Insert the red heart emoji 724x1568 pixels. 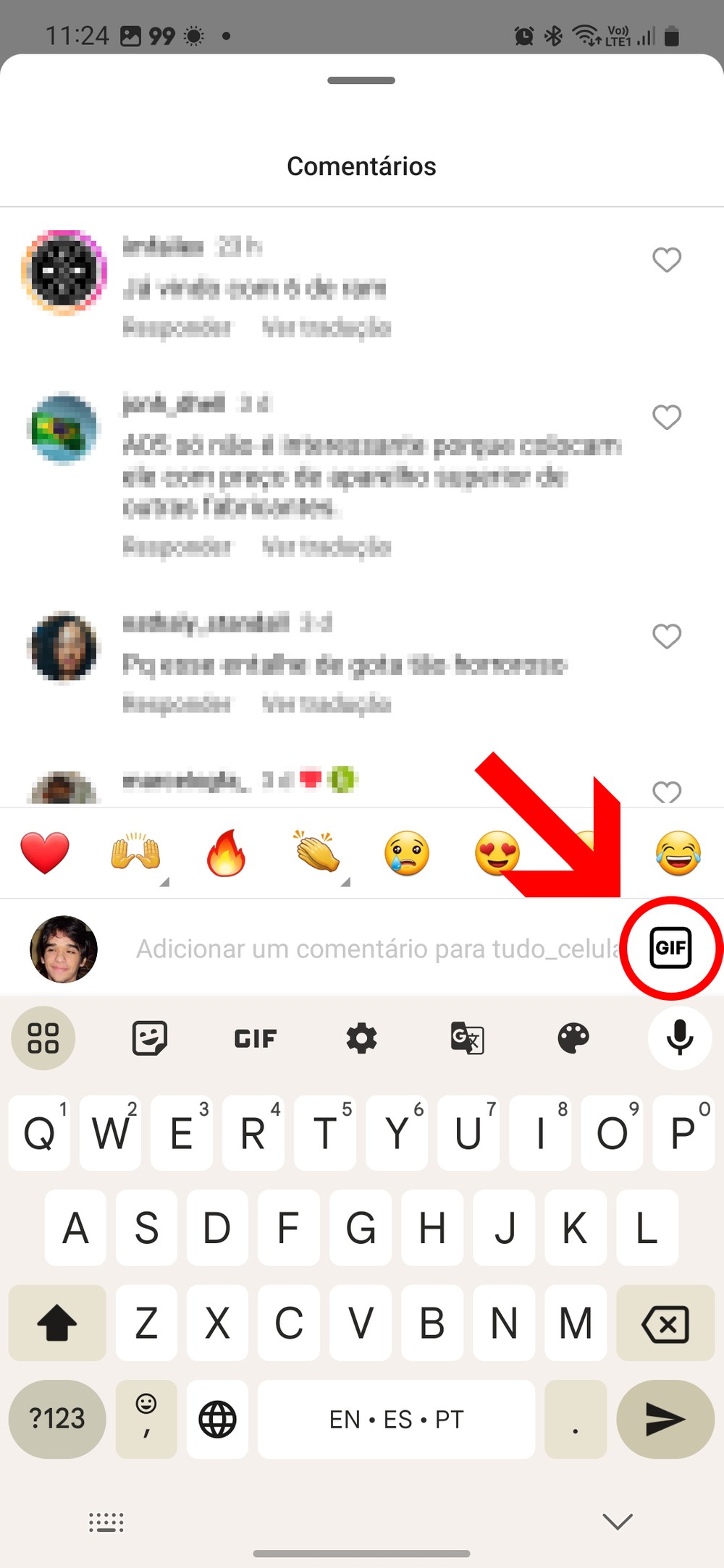[x=45, y=852]
